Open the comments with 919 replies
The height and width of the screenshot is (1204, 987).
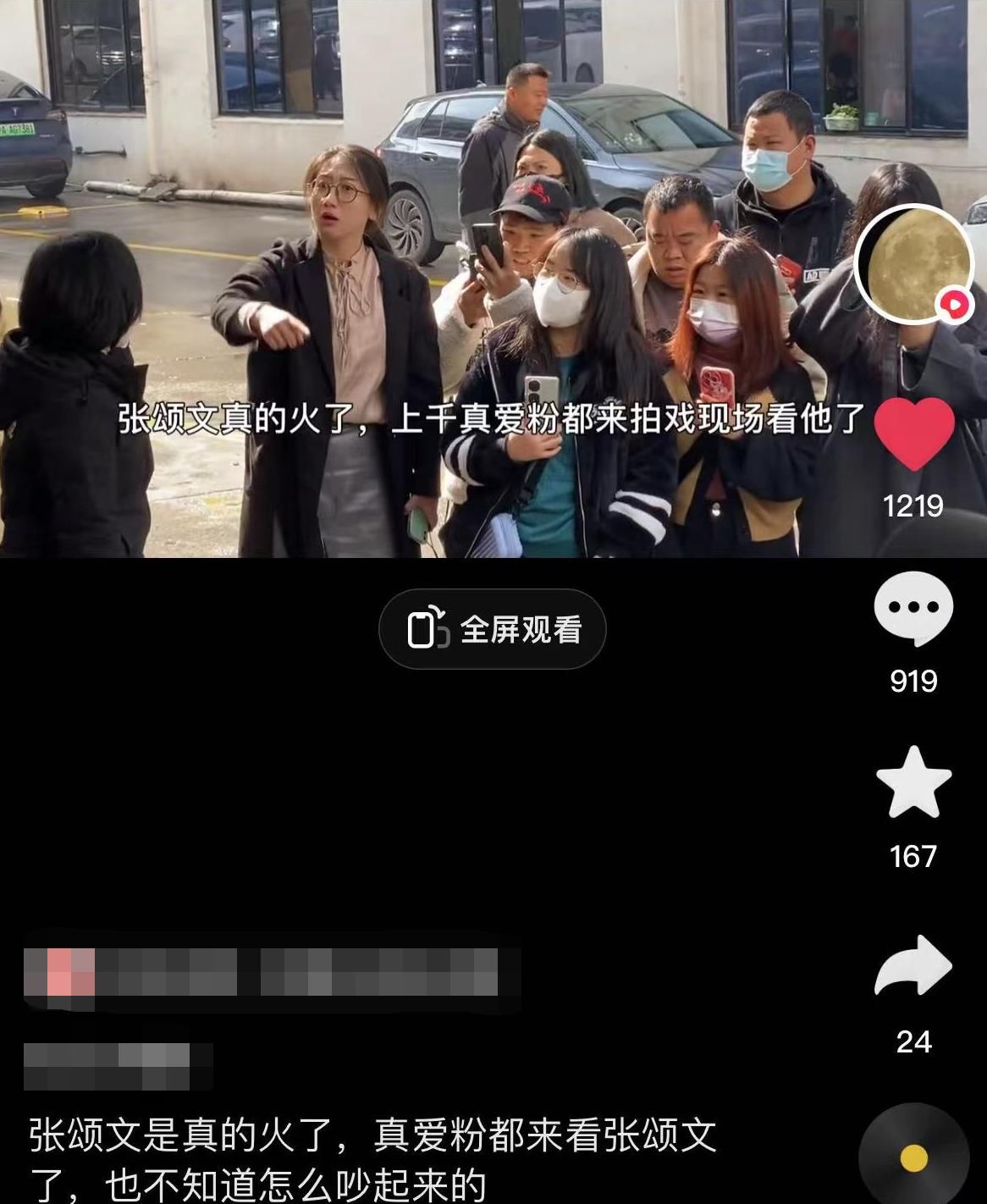(x=913, y=609)
